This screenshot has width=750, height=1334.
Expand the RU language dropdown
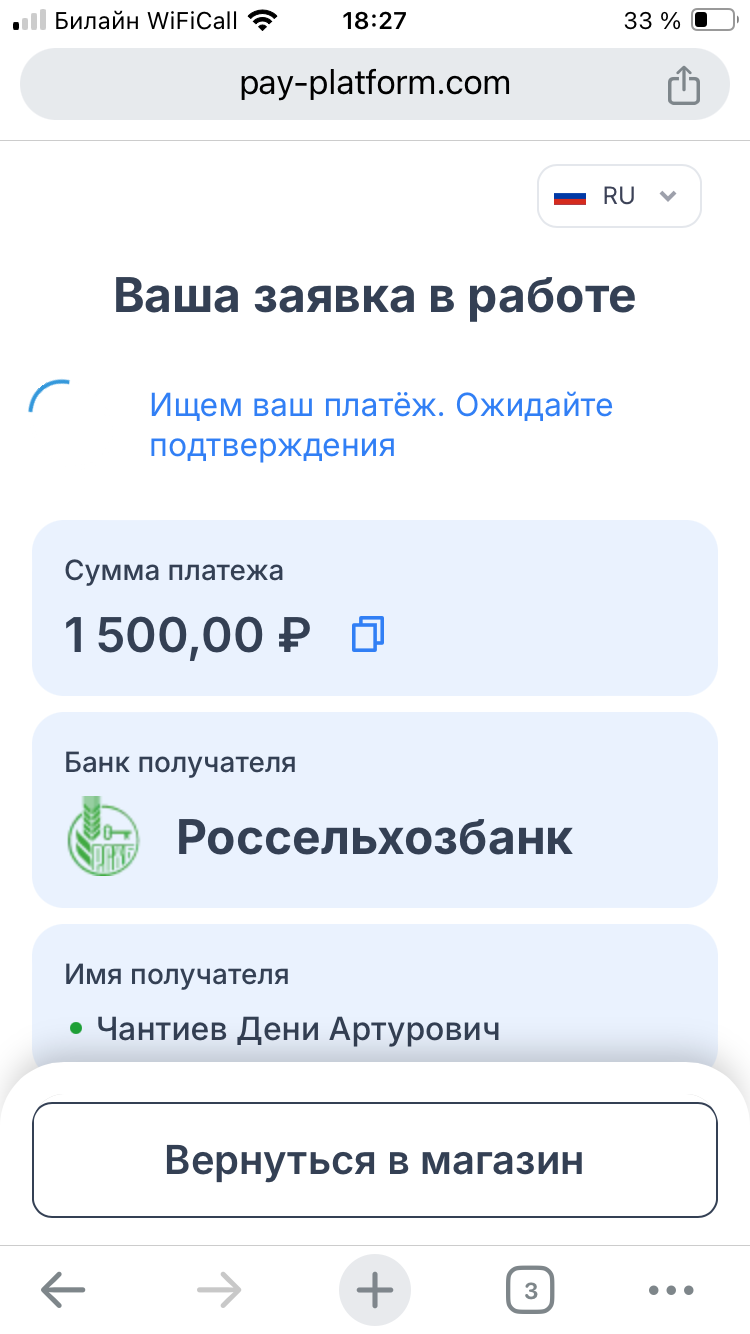pos(619,196)
